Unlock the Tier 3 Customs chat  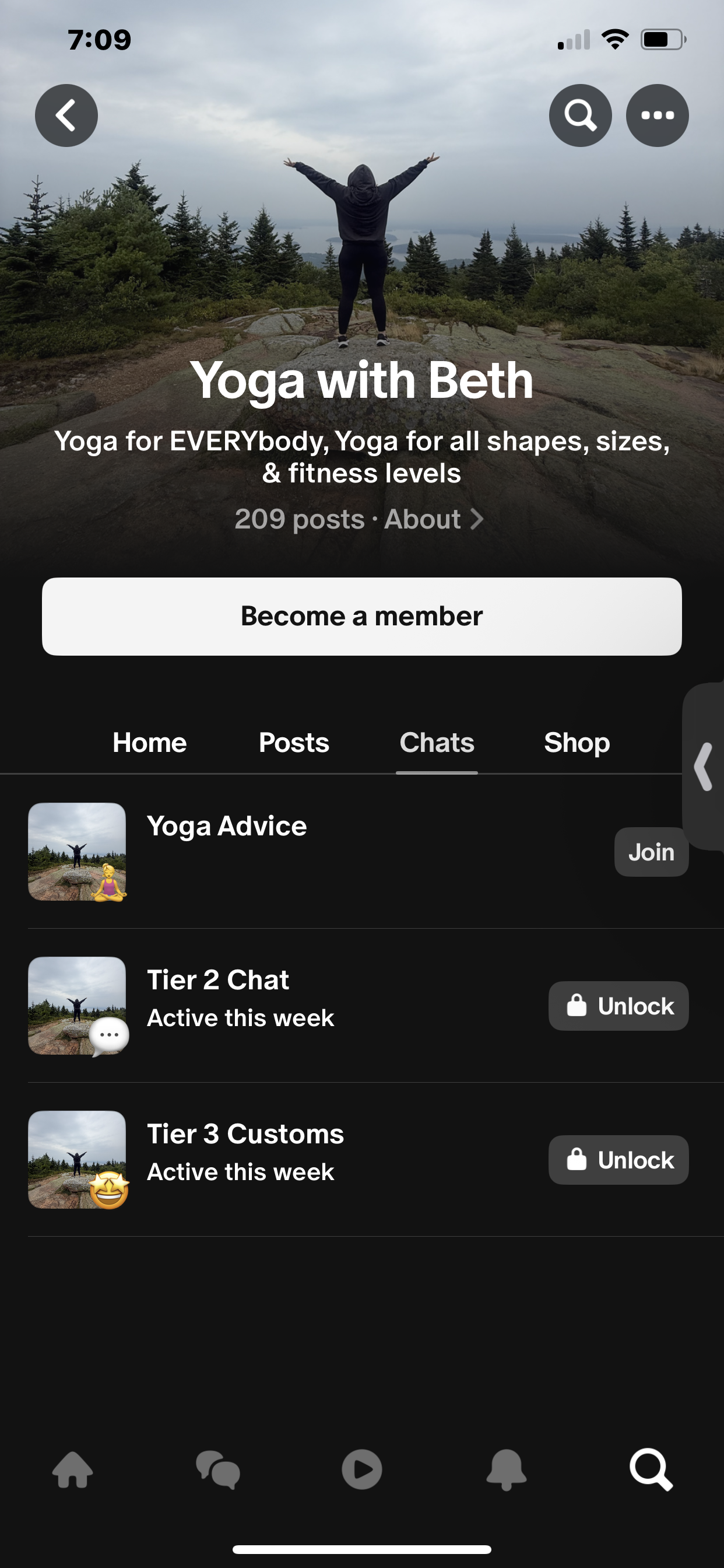618,1160
